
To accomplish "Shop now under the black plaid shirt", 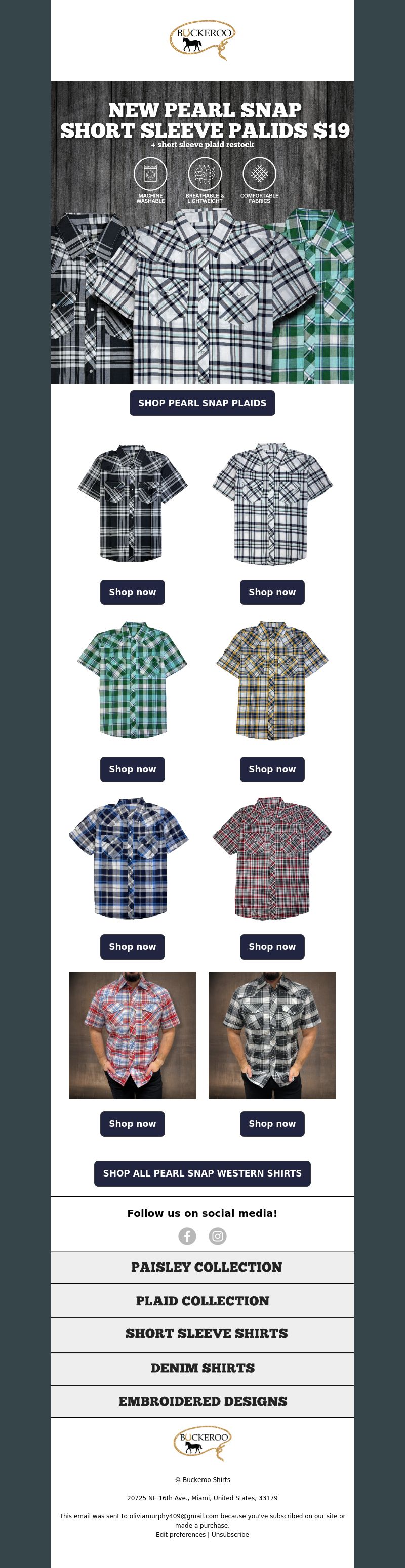I will point(132,592).
